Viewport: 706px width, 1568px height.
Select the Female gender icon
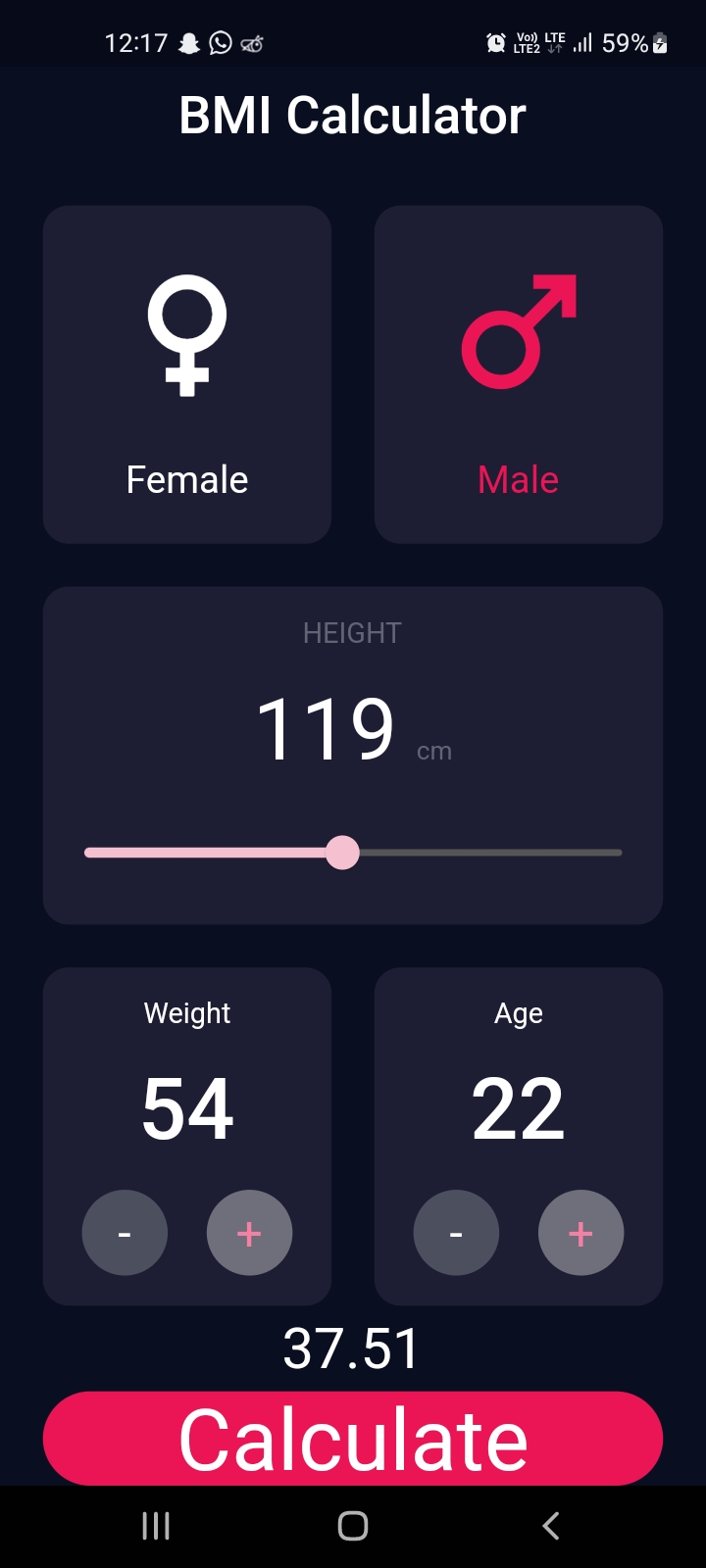point(186,333)
